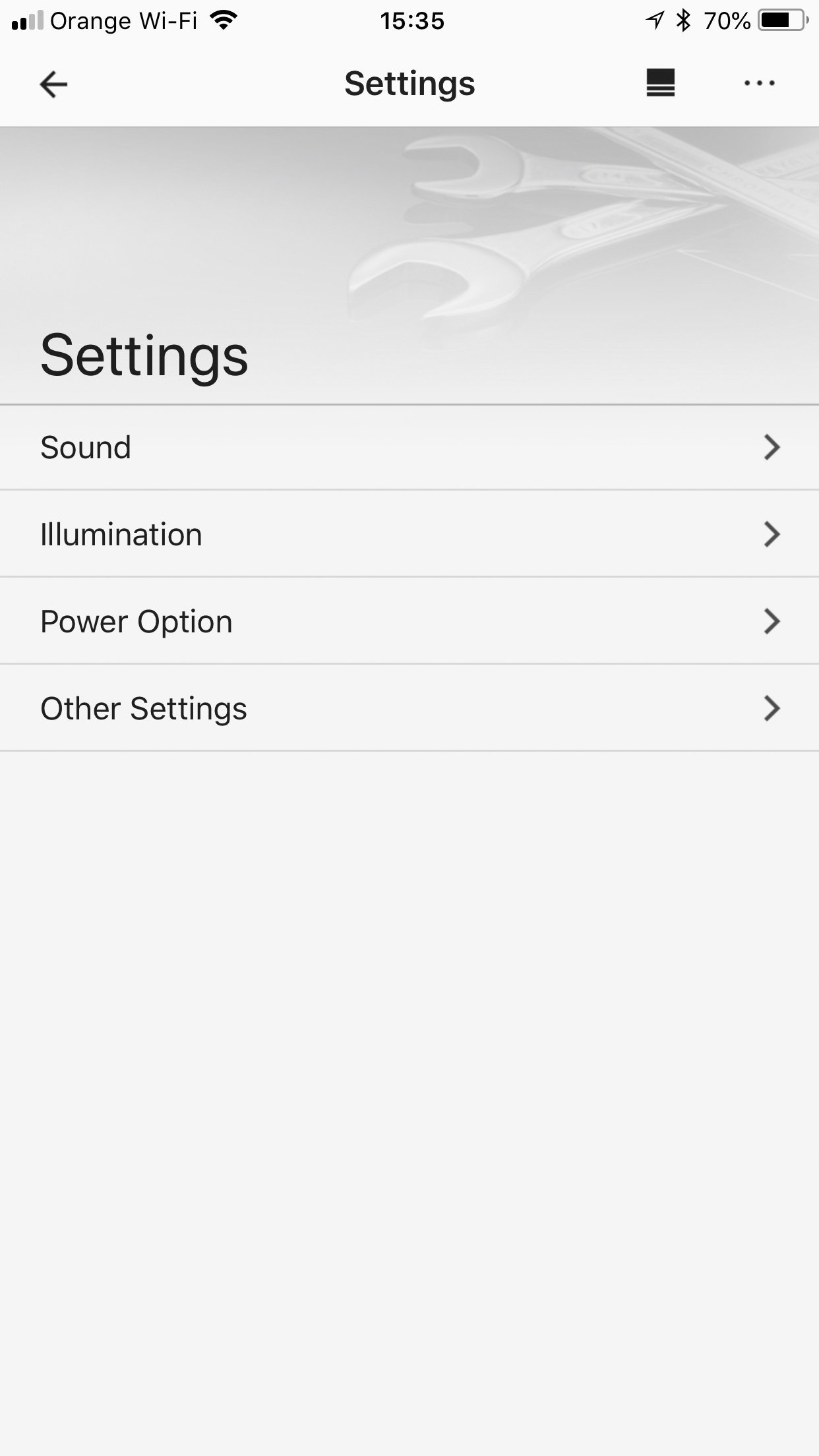The width and height of the screenshot is (819, 1456).
Task: Open the three-dot overflow menu
Action: [759, 84]
